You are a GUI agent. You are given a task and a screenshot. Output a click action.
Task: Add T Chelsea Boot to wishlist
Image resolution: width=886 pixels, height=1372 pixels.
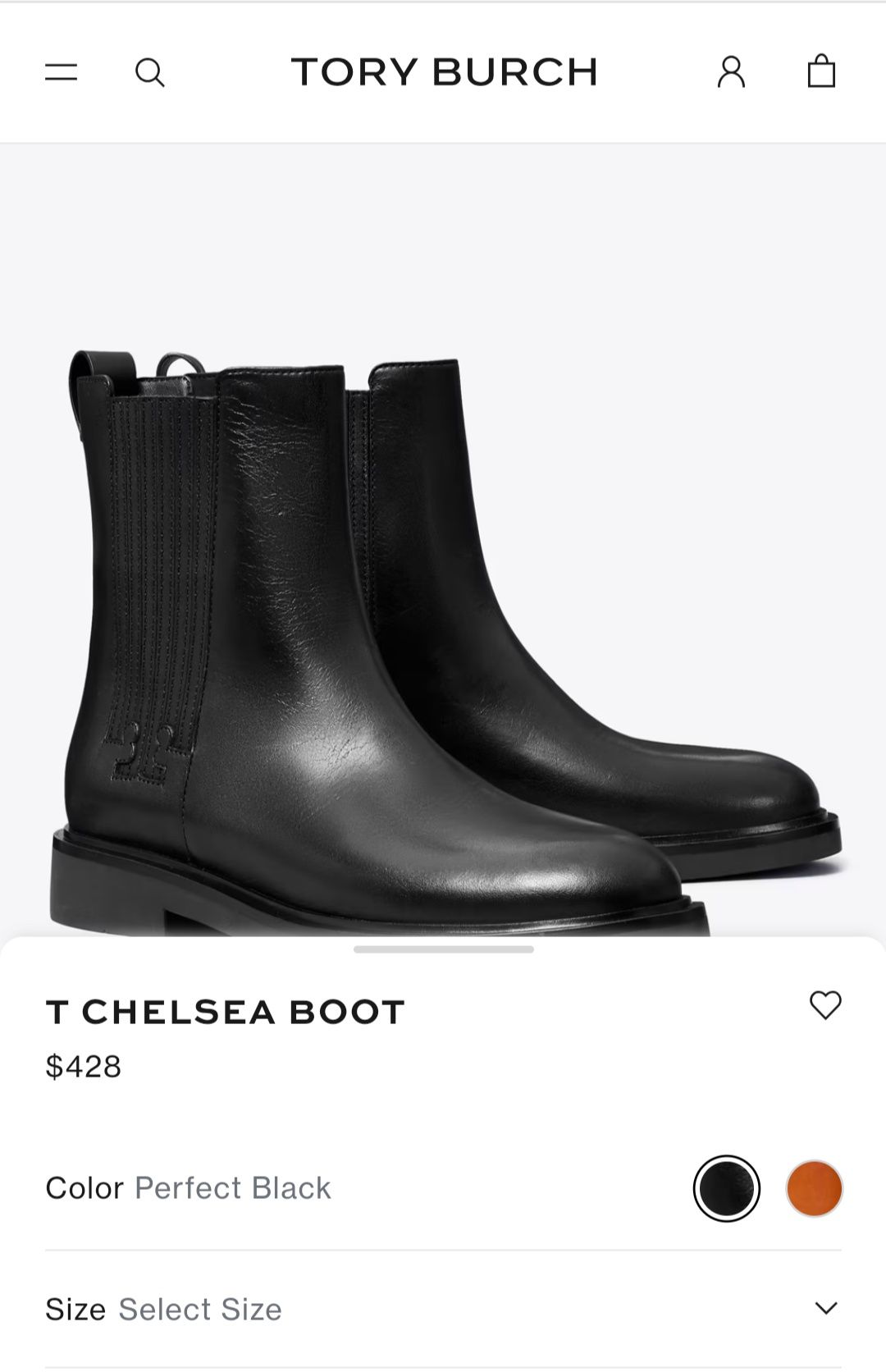(825, 1005)
